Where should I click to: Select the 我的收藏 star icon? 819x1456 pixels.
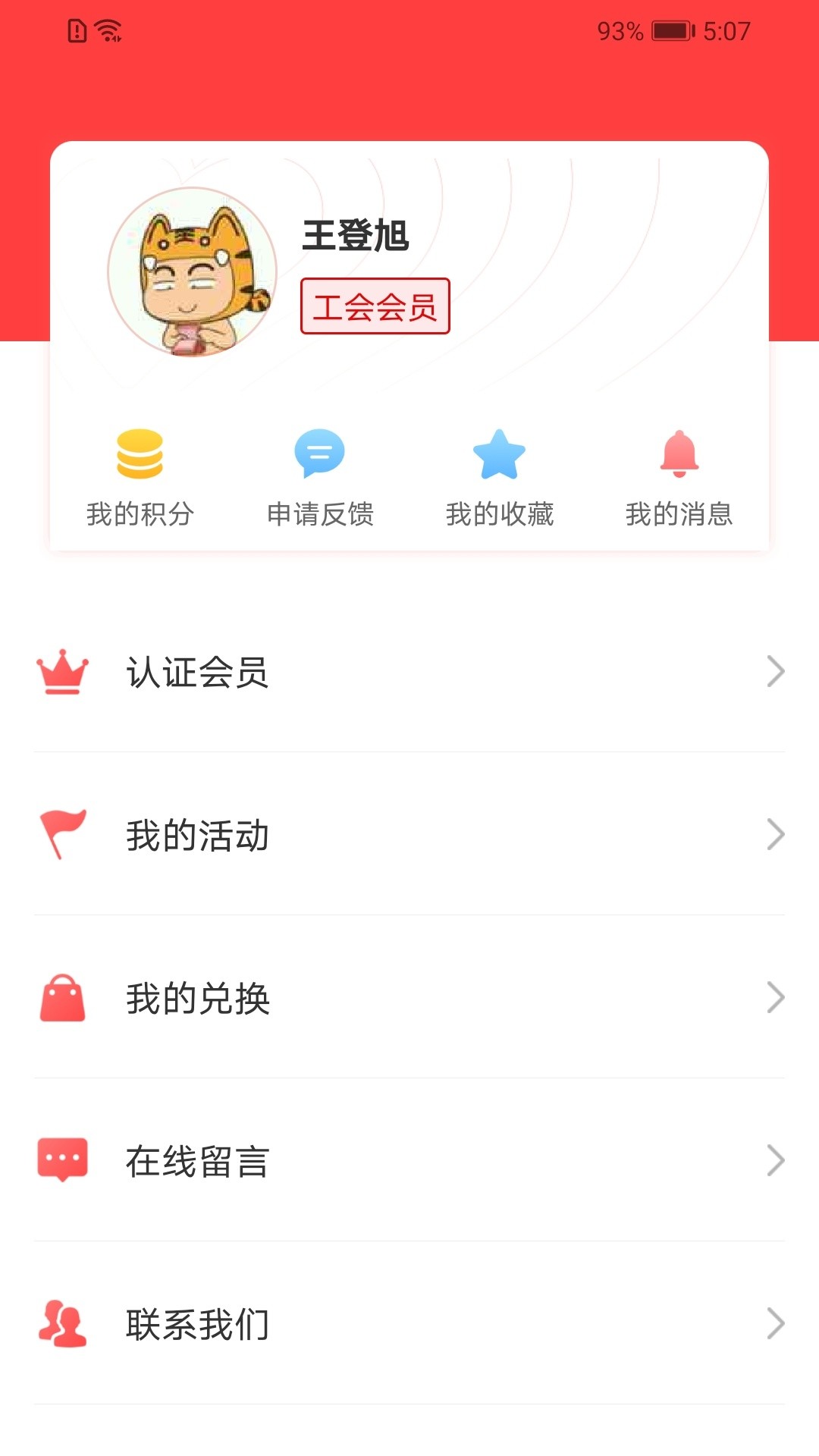tap(500, 453)
